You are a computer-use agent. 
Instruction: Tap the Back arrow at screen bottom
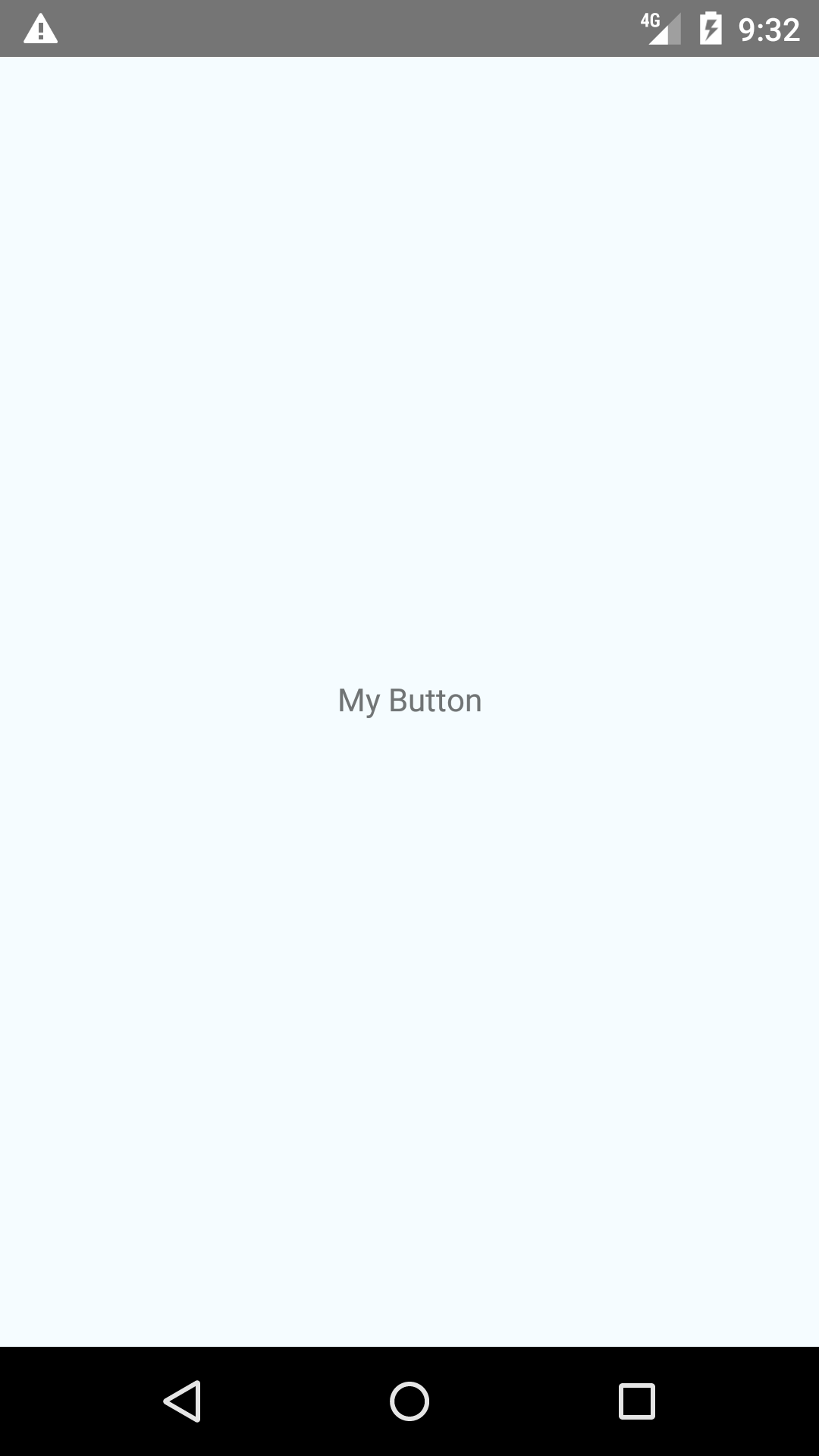point(184,1399)
